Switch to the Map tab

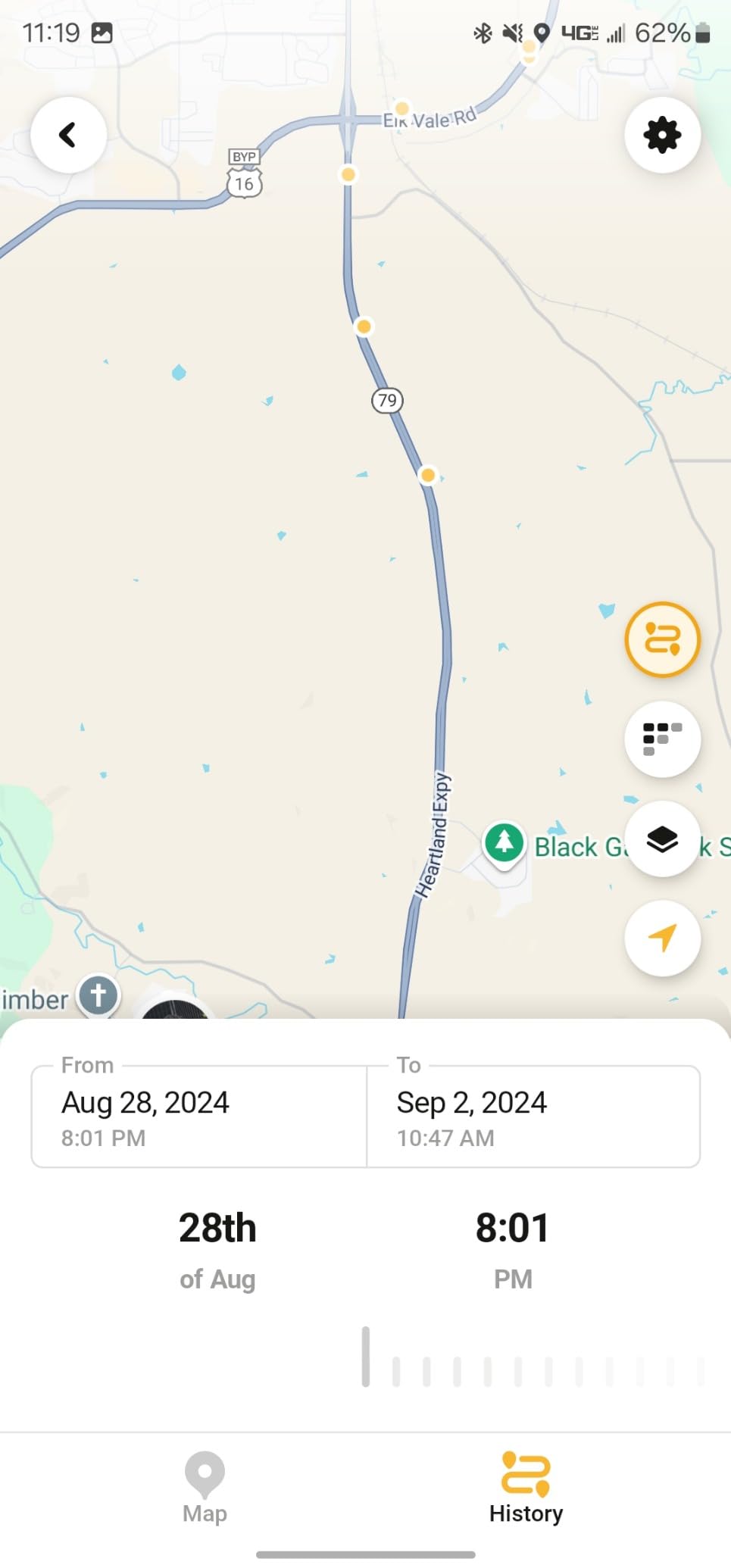[205, 1488]
